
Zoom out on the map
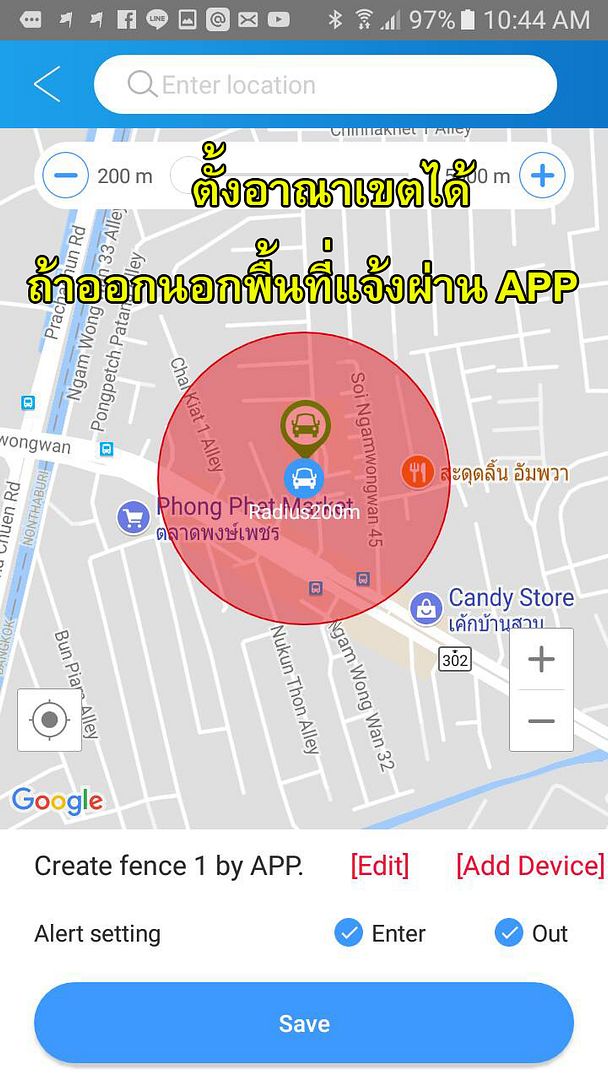[541, 721]
